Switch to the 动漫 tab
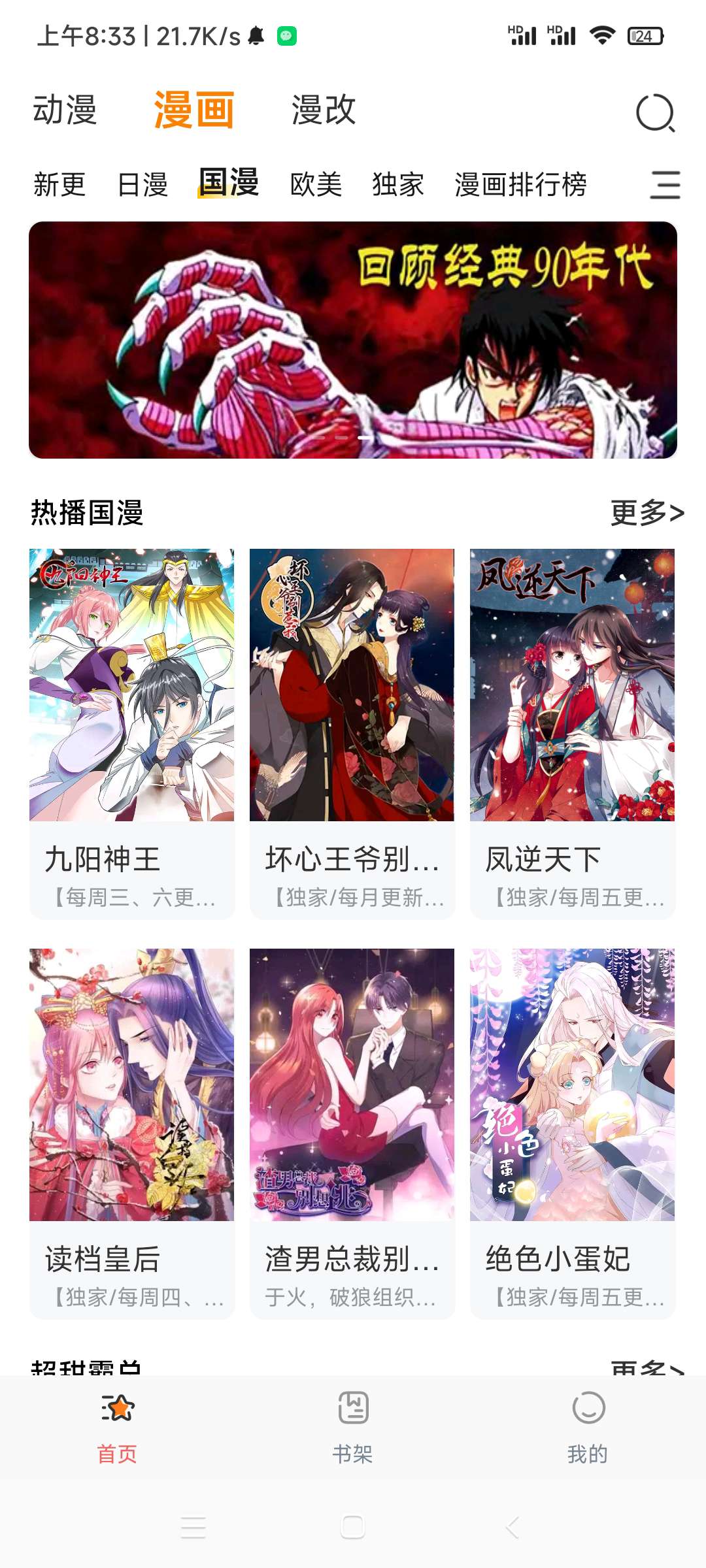 (x=65, y=110)
